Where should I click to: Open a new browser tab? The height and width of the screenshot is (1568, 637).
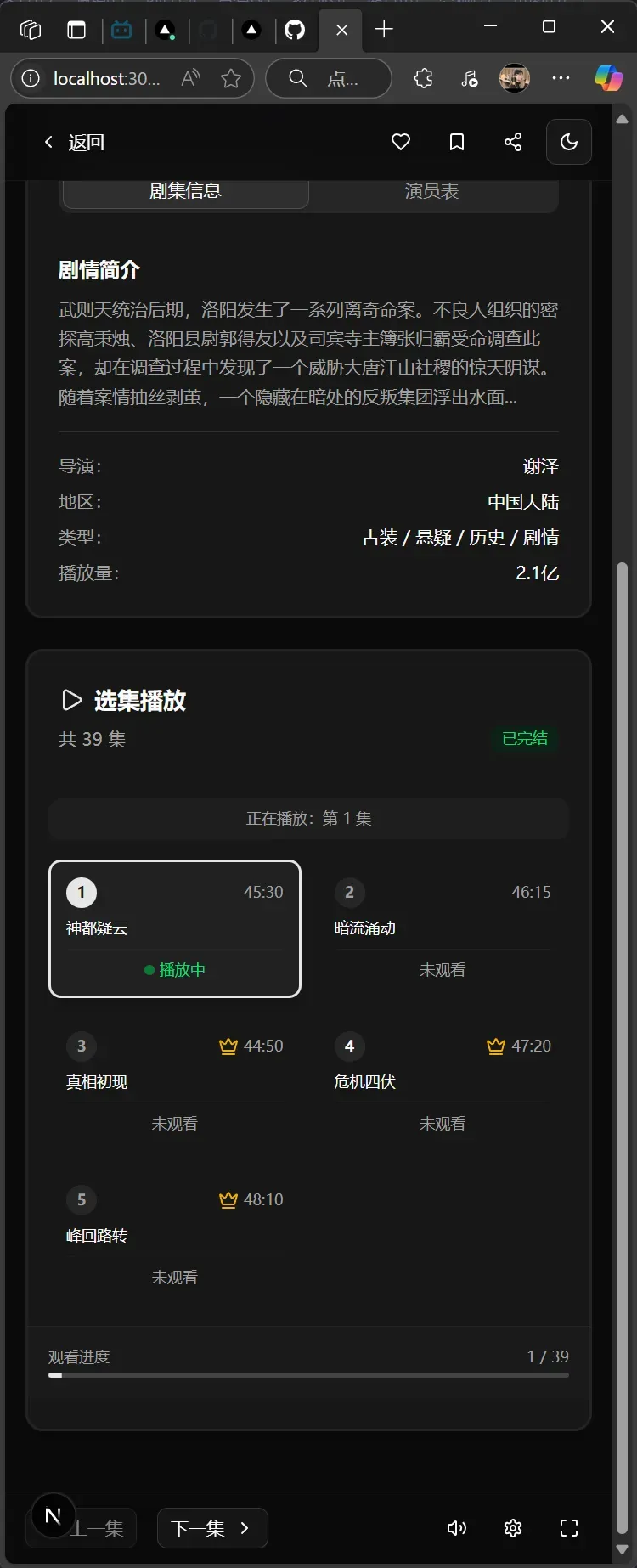[x=384, y=30]
